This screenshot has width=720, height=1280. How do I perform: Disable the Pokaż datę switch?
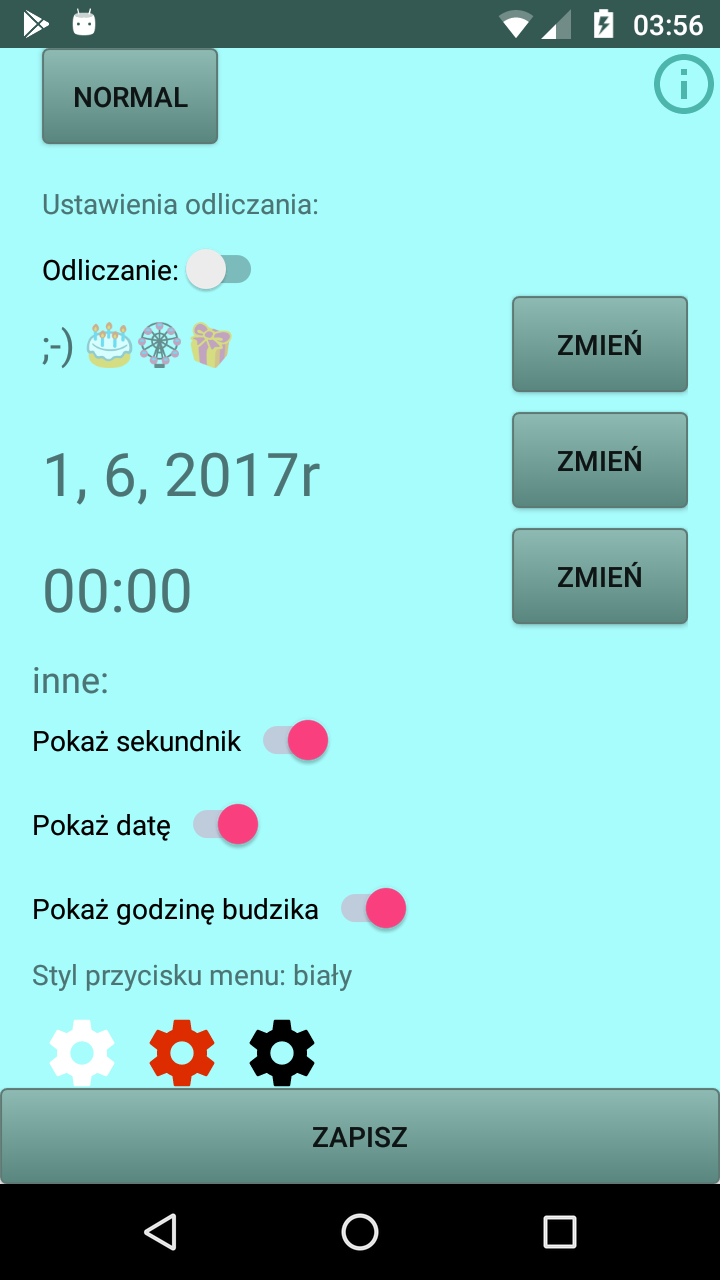click(x=226, y=825)
